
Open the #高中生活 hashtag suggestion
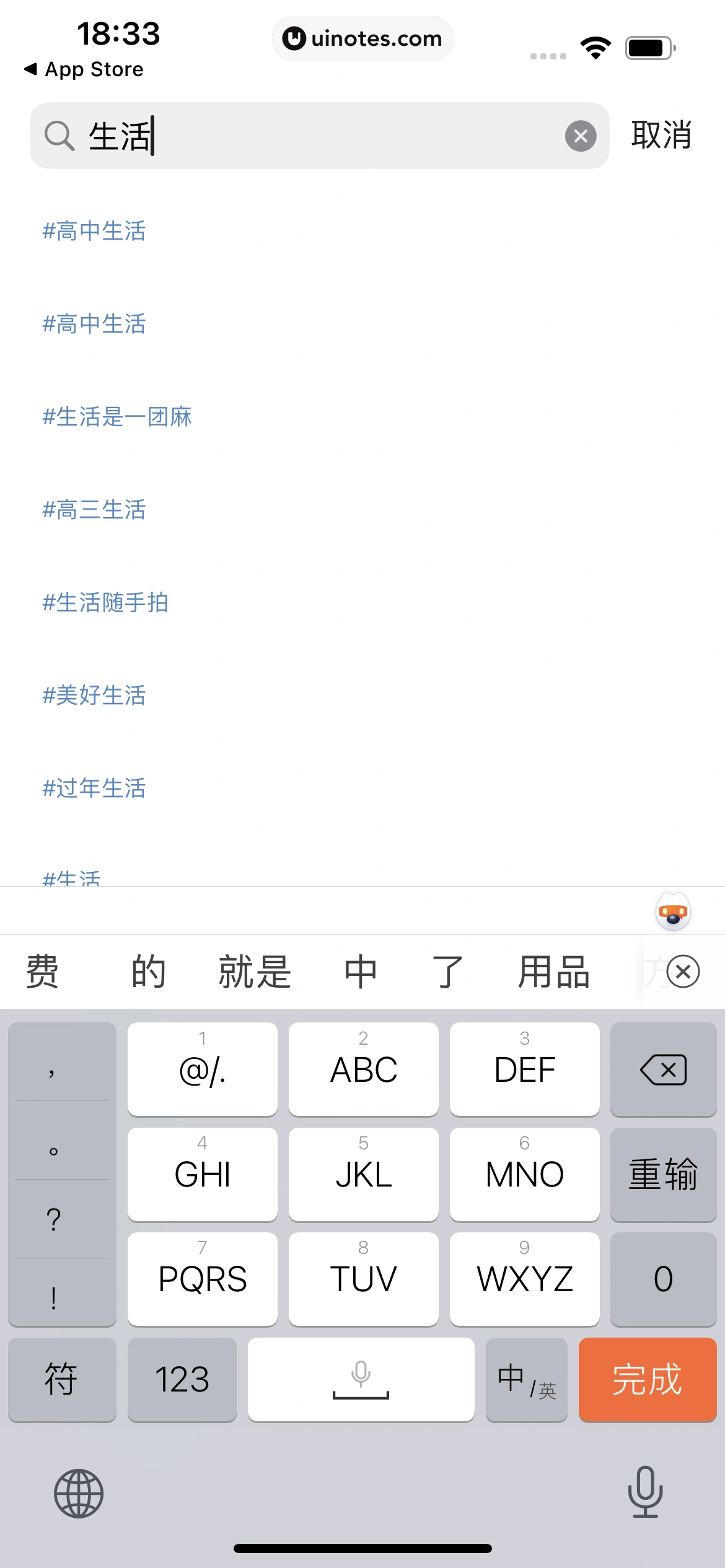tap(94, 231)
